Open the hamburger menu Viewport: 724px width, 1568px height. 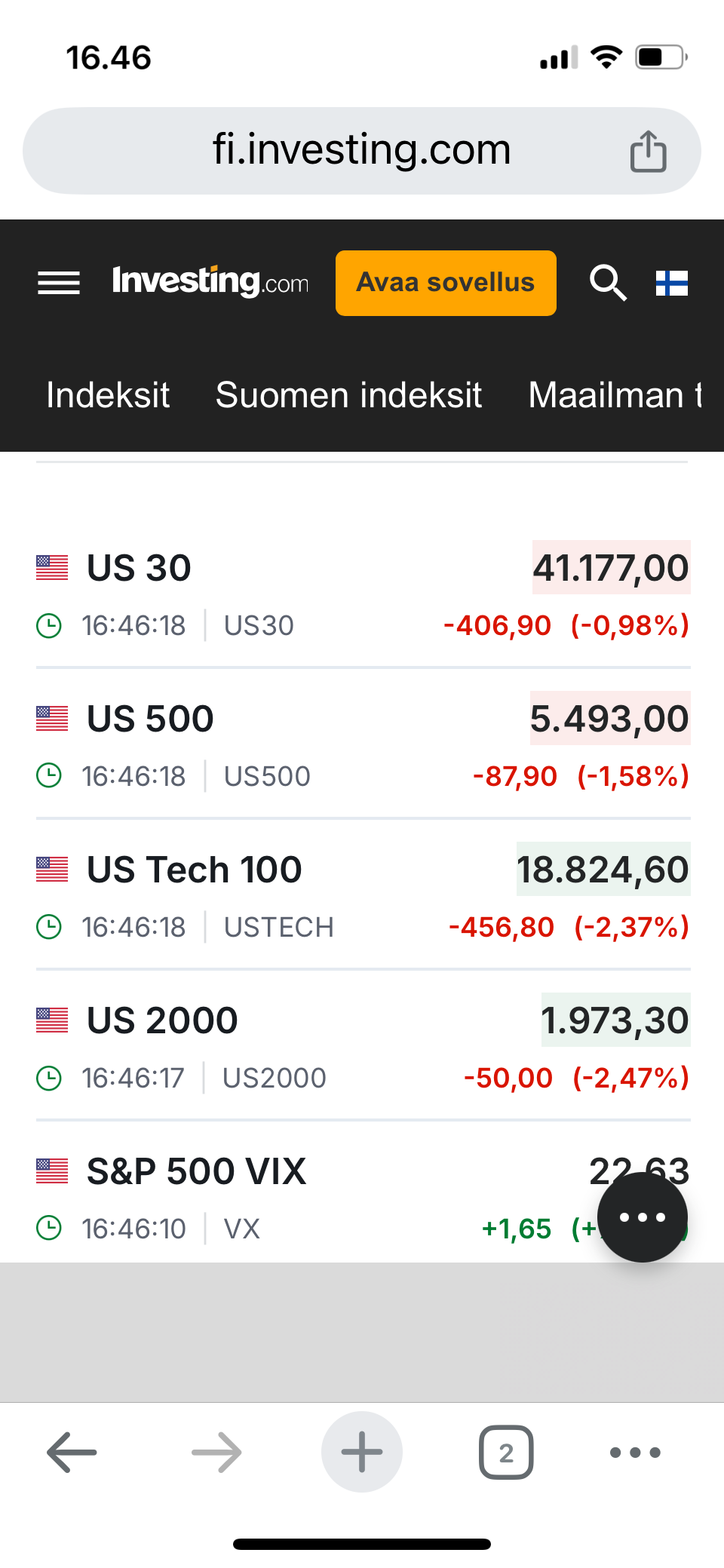click(59, 283)
